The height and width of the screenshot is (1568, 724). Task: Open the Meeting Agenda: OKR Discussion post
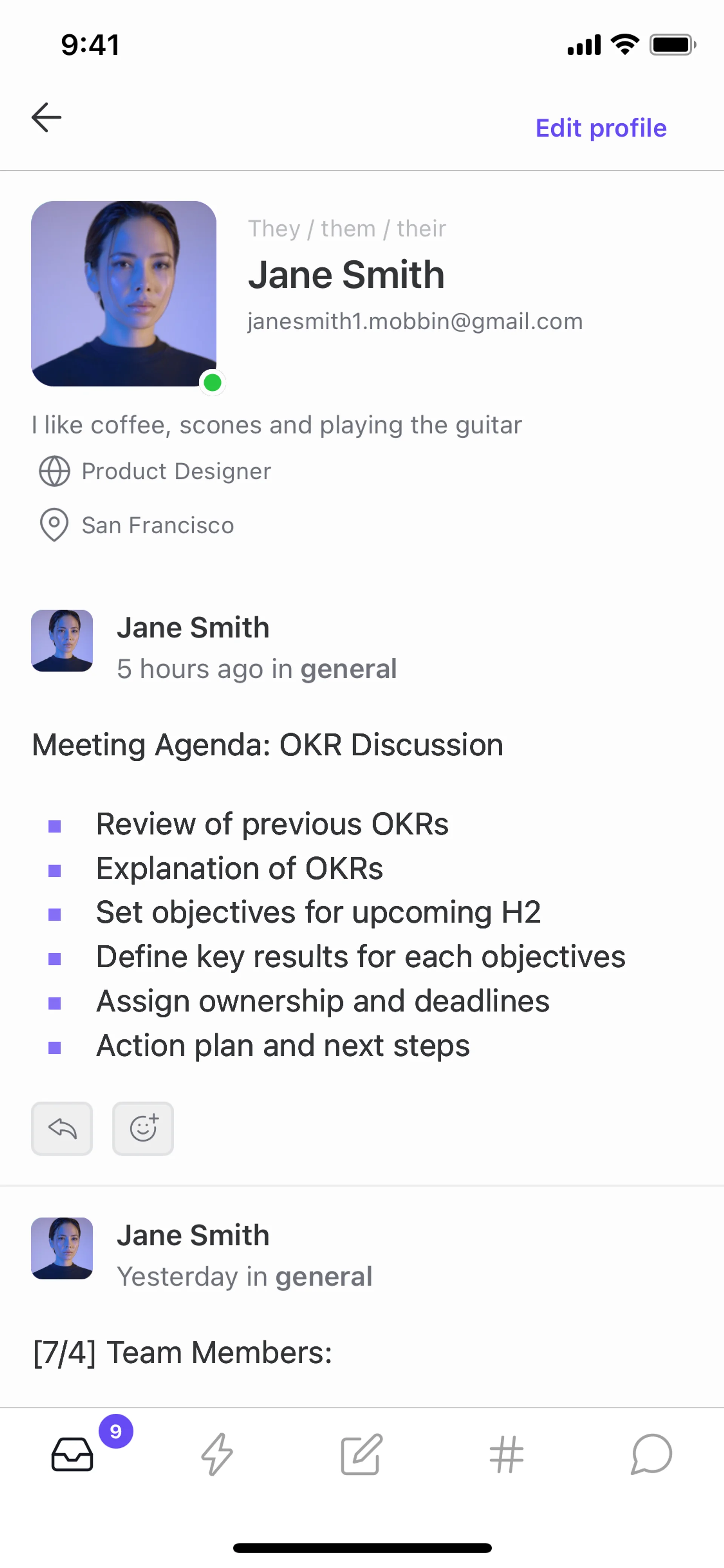tap(268, 745)
